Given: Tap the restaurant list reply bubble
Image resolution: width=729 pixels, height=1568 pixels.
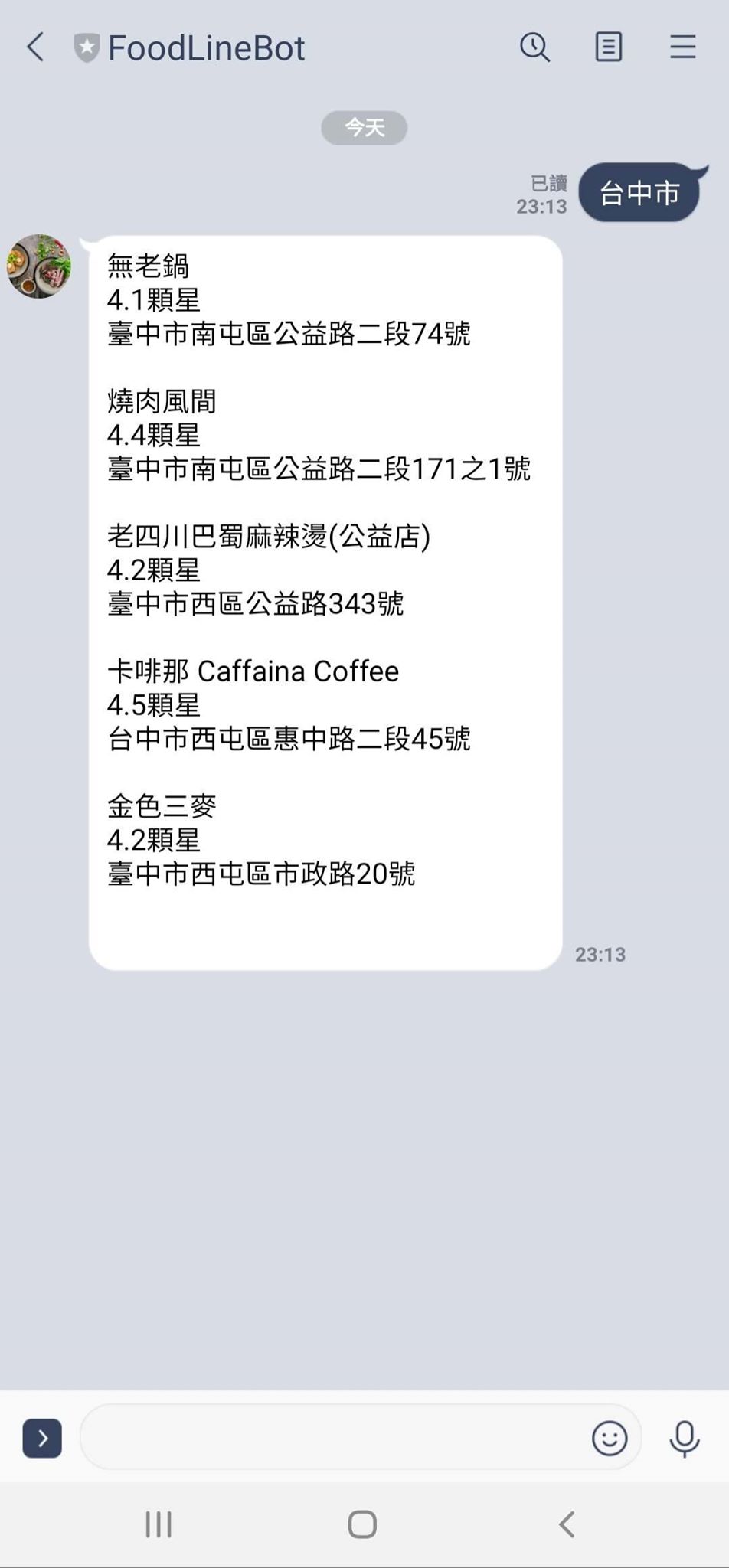Looking at the screenshot, I should click(325, 597).
